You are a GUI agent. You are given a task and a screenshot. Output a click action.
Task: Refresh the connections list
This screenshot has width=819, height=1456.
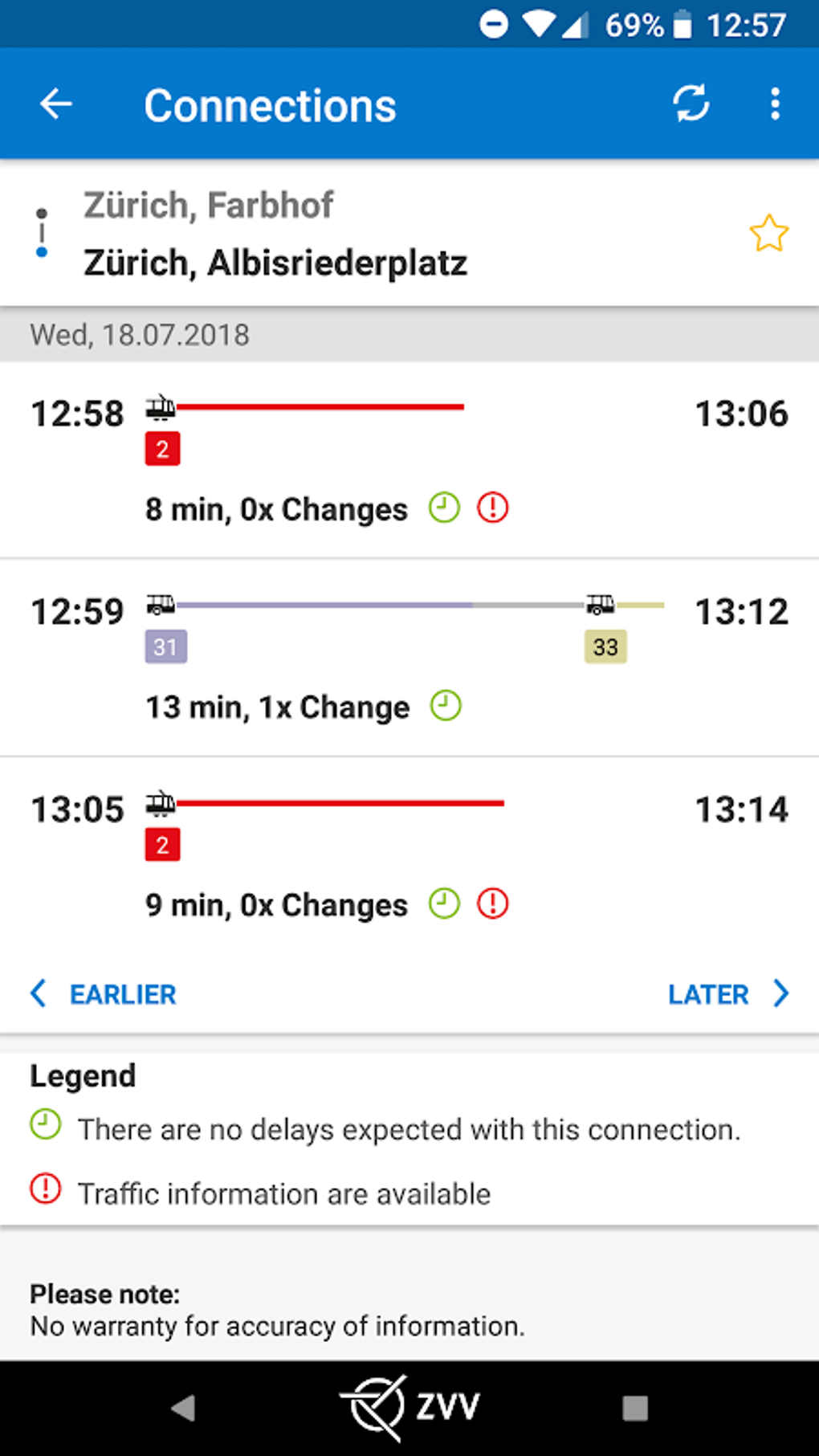(x=691, y=104)
